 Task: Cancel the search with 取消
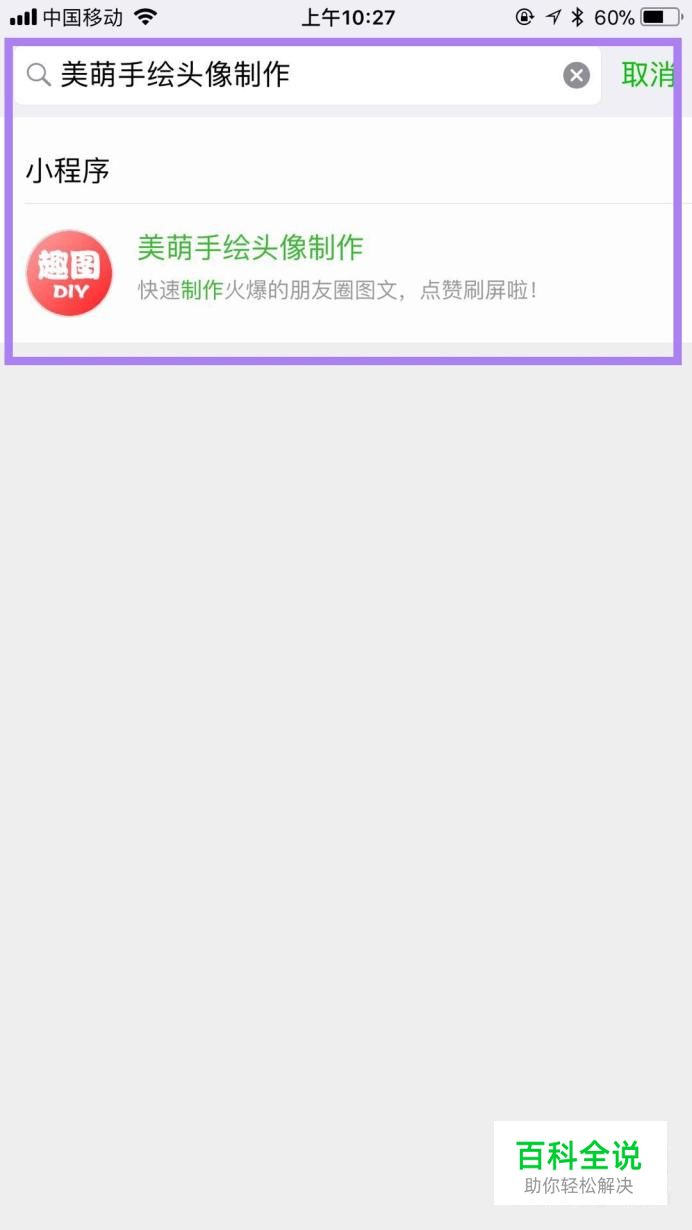coord(647,75)
